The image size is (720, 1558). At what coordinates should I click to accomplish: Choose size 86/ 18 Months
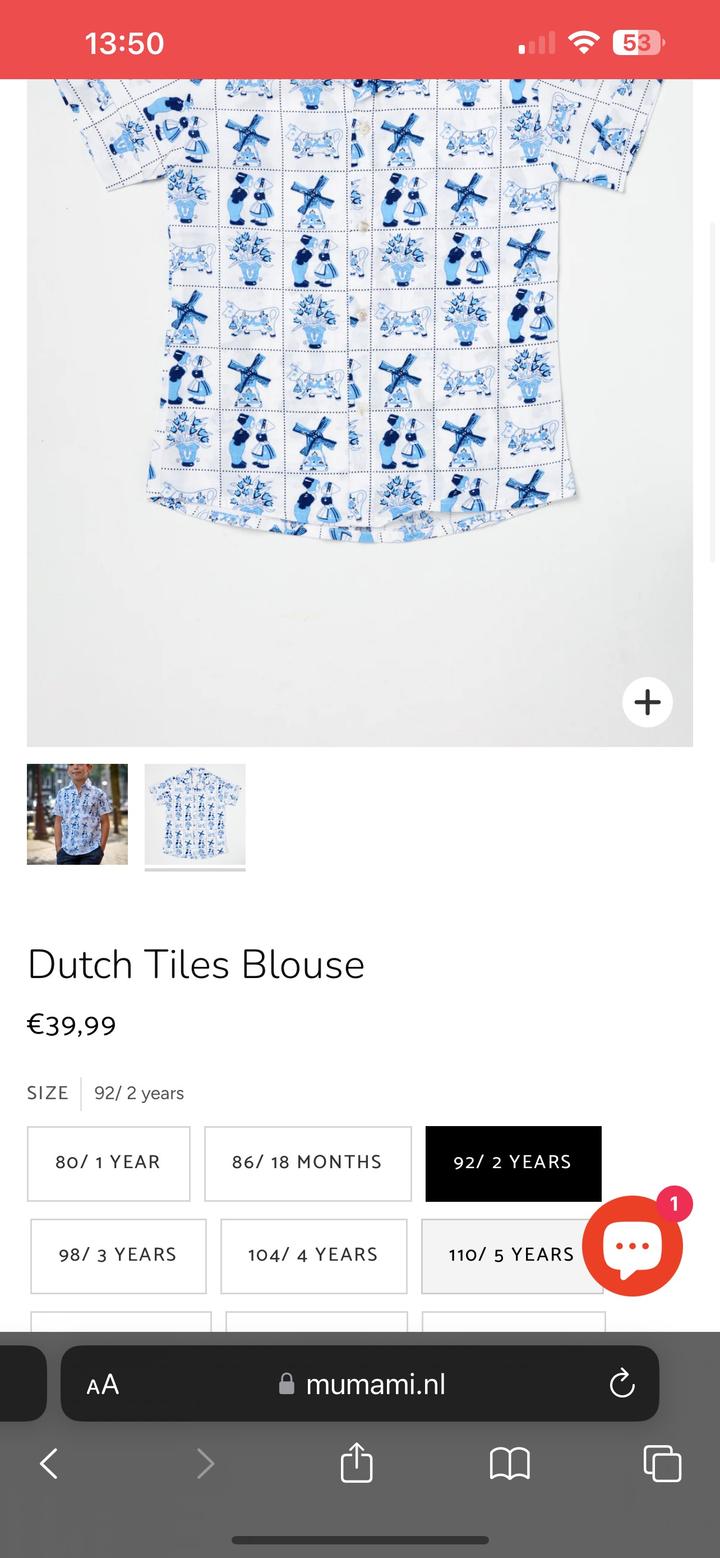(307, 1163)
